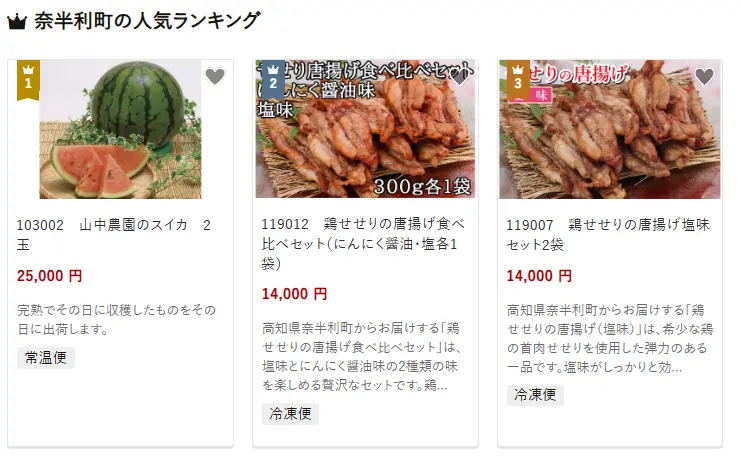Like the 鶏せせりの唐揚げ塩味セット2袋 item
Image resolution: width=740 pixels, height=456 pixels.
[x=704, y=77]
